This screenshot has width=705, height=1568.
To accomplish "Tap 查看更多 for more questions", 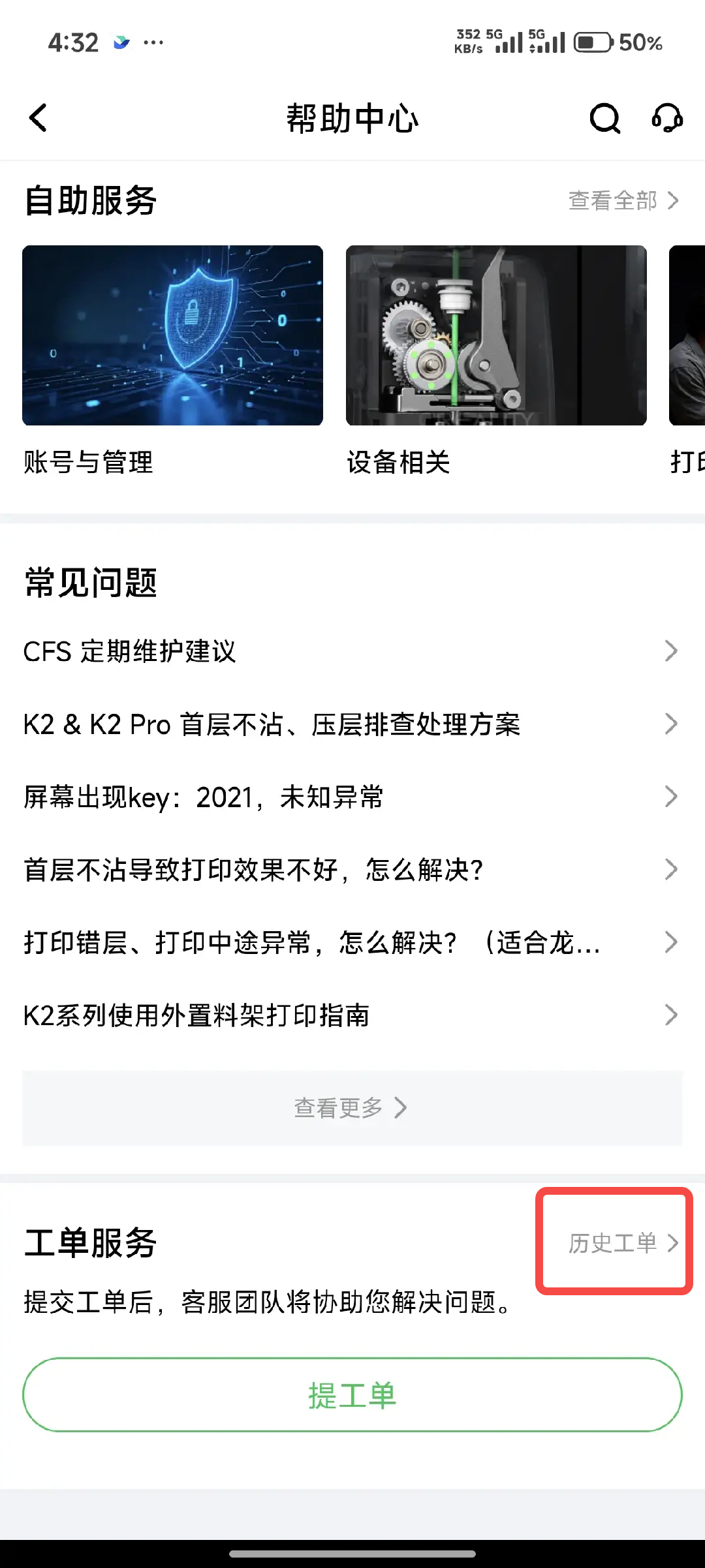I will (x=352, y=1107).
